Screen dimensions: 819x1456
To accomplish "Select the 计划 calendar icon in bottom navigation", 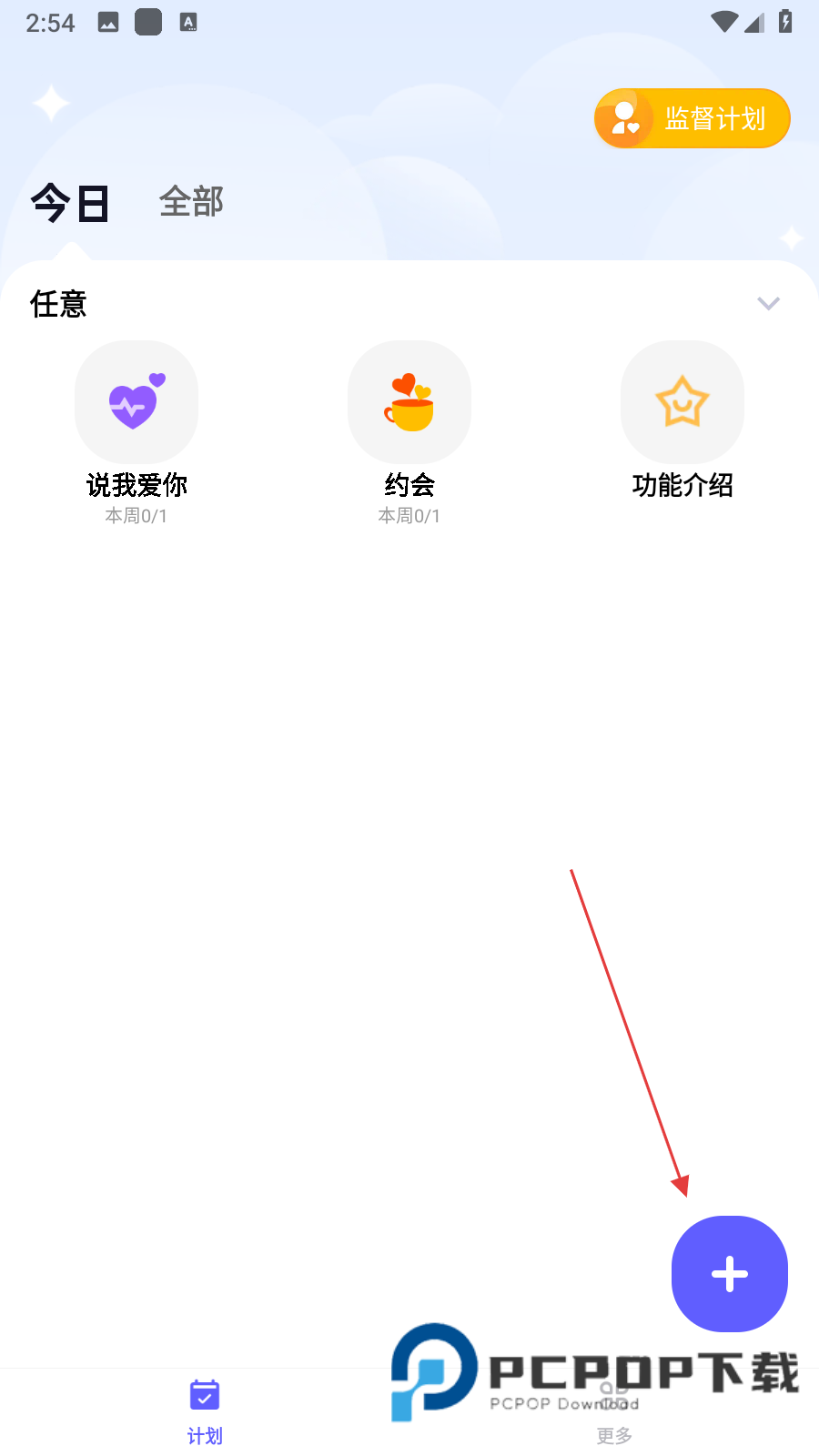I will tap(204, 1394).
